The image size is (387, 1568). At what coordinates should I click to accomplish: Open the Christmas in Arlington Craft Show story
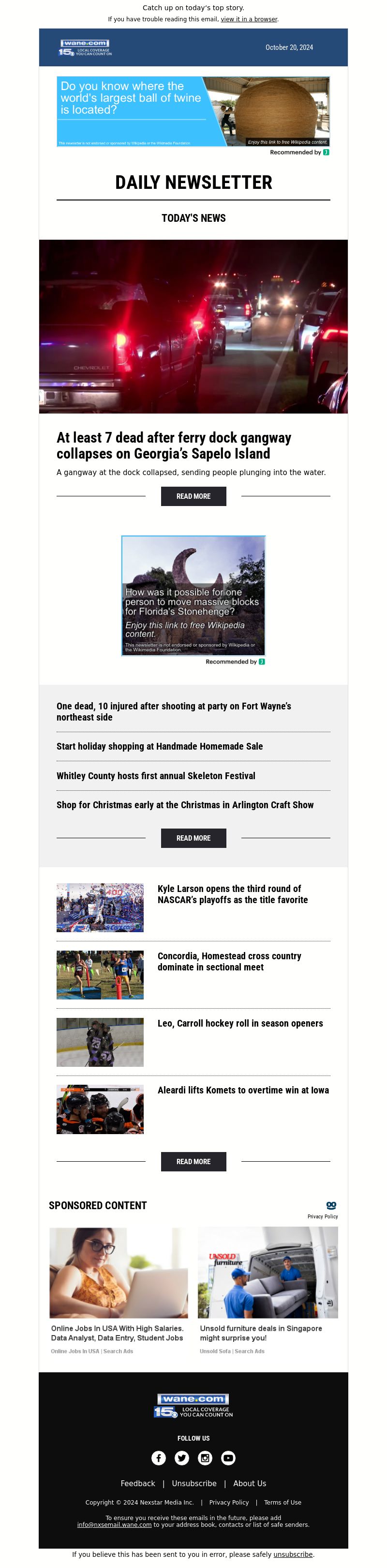pyautogui.click(x=185, y=805)
